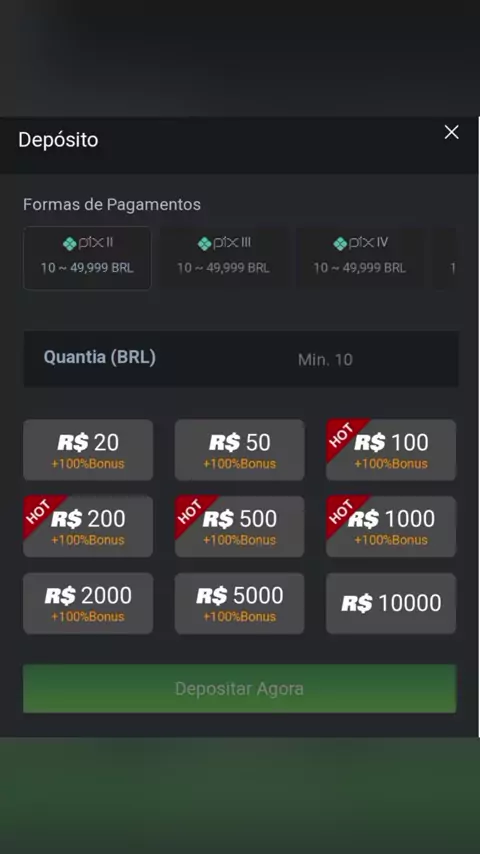
Task: Choose the R$ 500 deposit option
Action: click(239, 526)
